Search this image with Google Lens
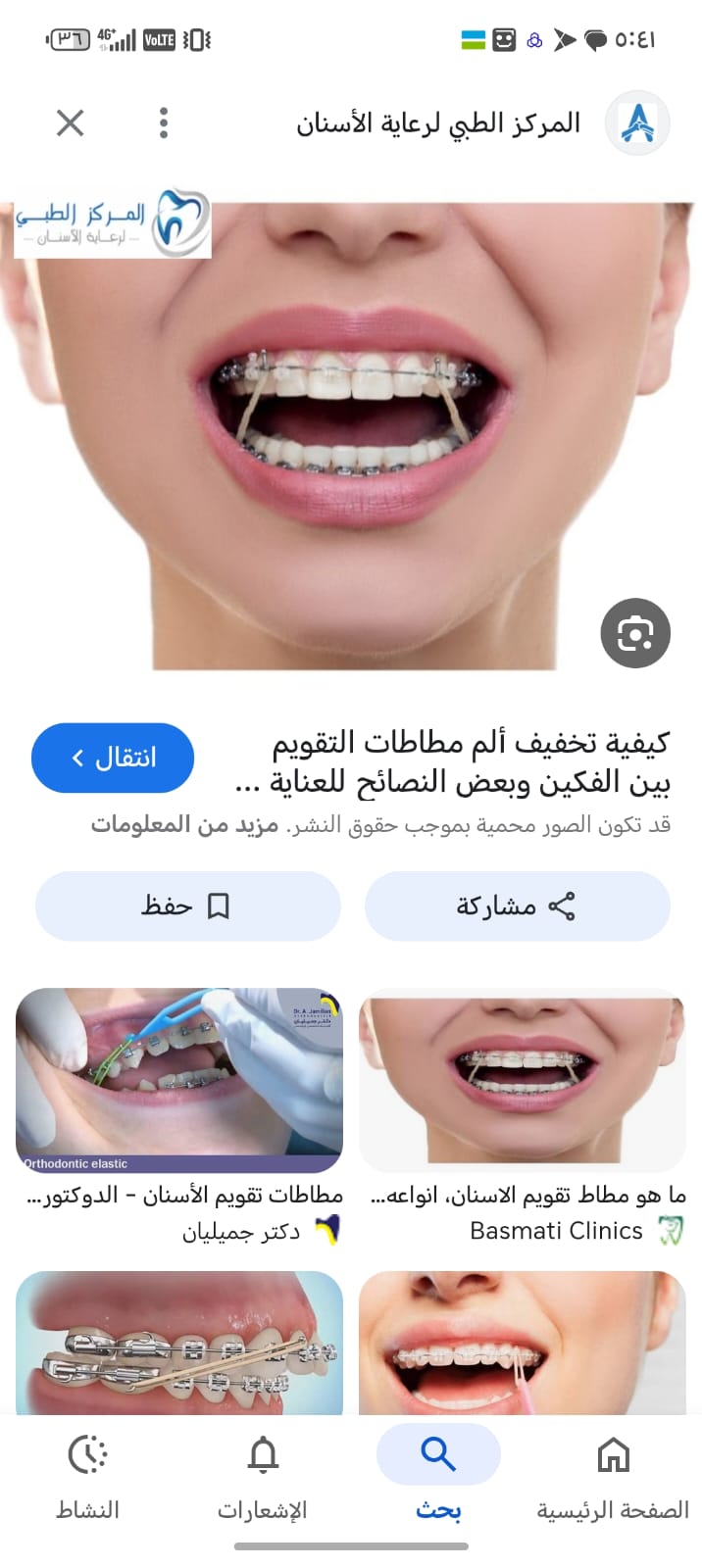 click(634, 633)
